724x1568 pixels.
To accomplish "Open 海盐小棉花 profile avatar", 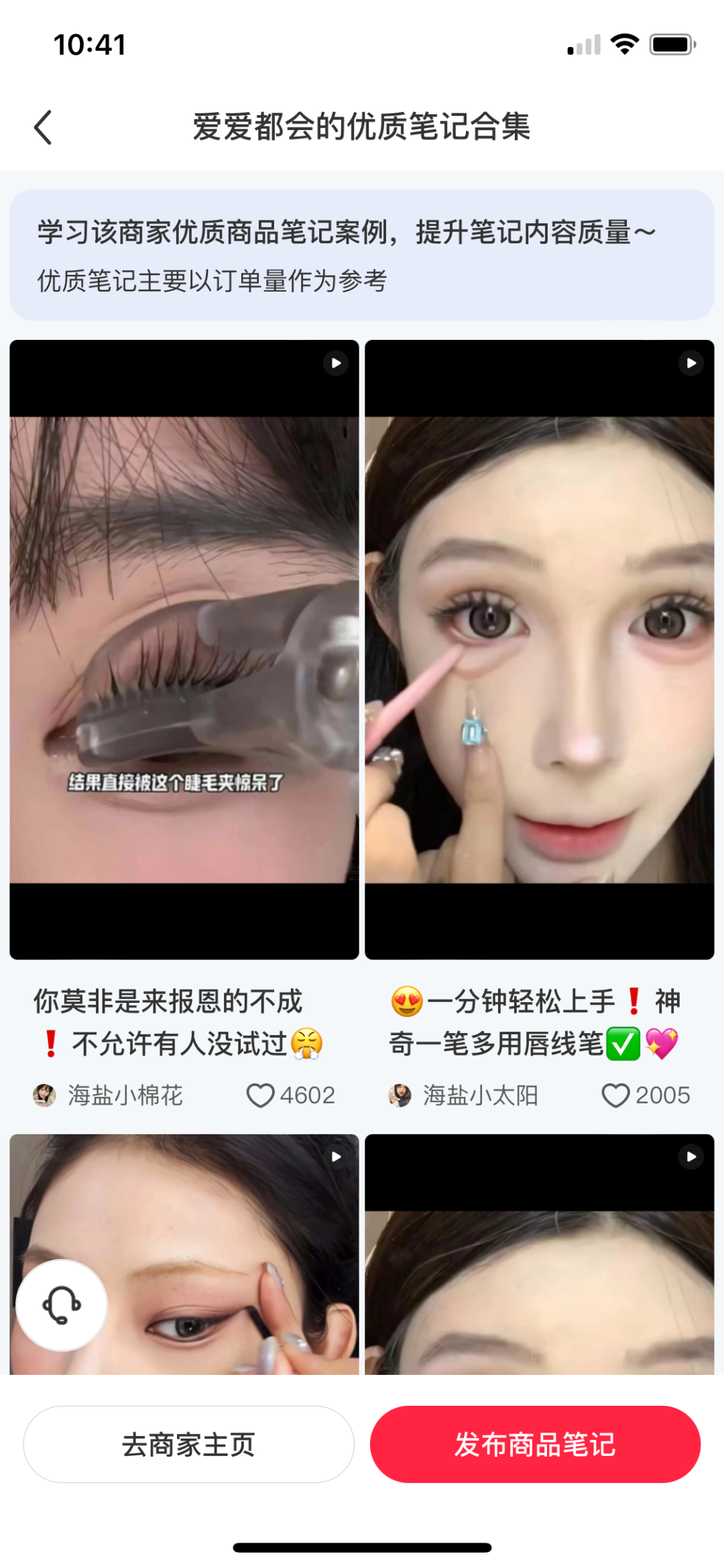I will coord(44,1094).
